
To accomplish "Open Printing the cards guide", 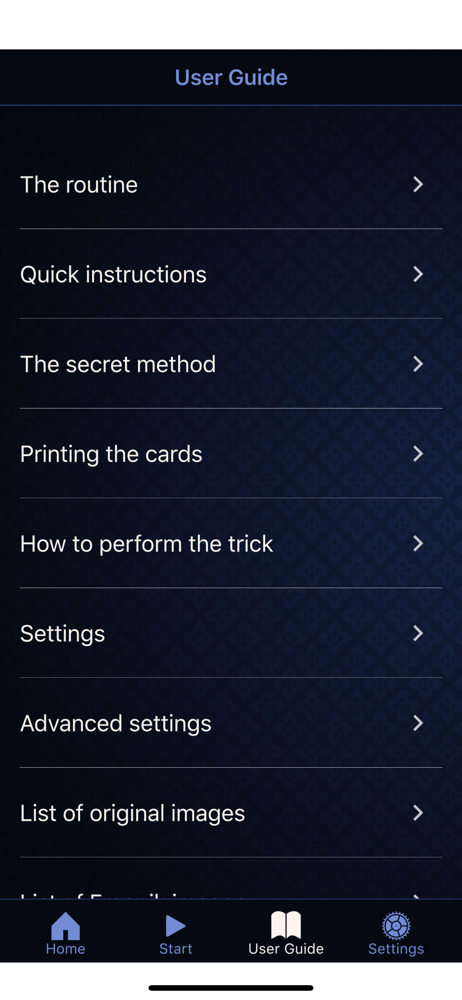I will (x=231, y=454).
